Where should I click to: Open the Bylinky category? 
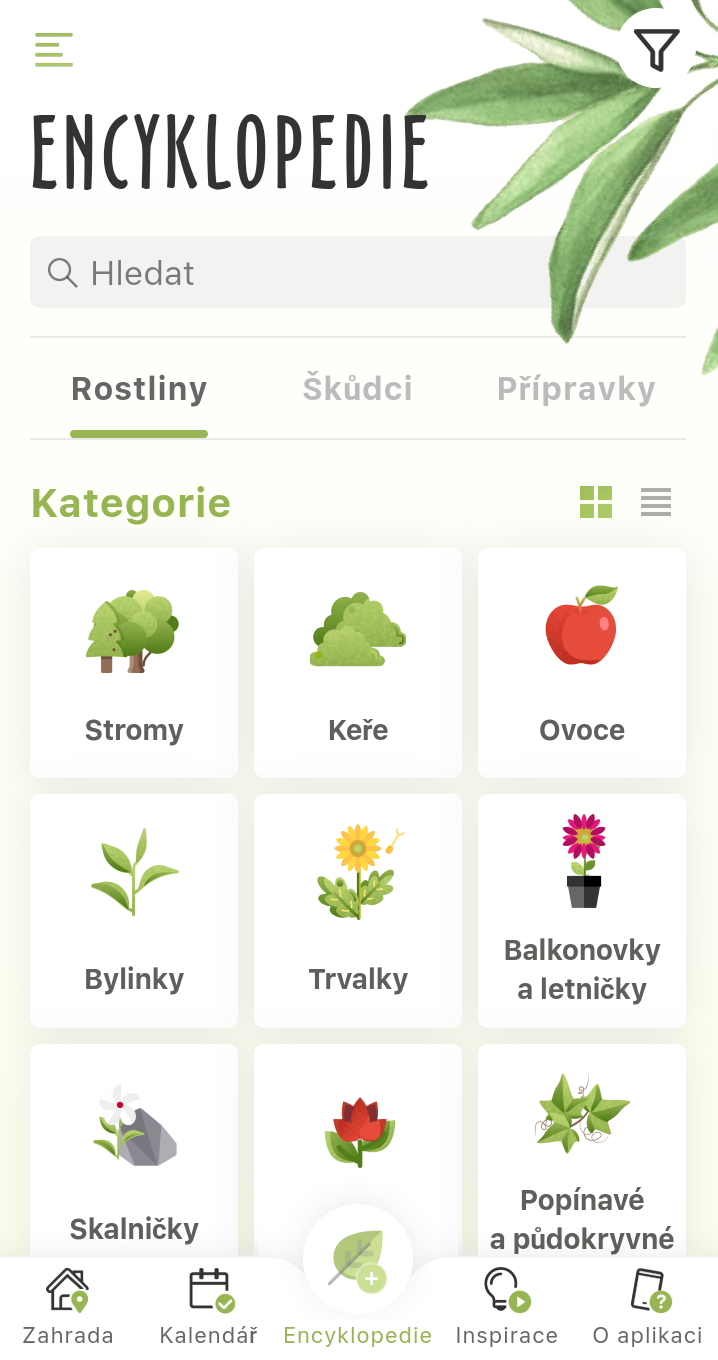[134, 911]
